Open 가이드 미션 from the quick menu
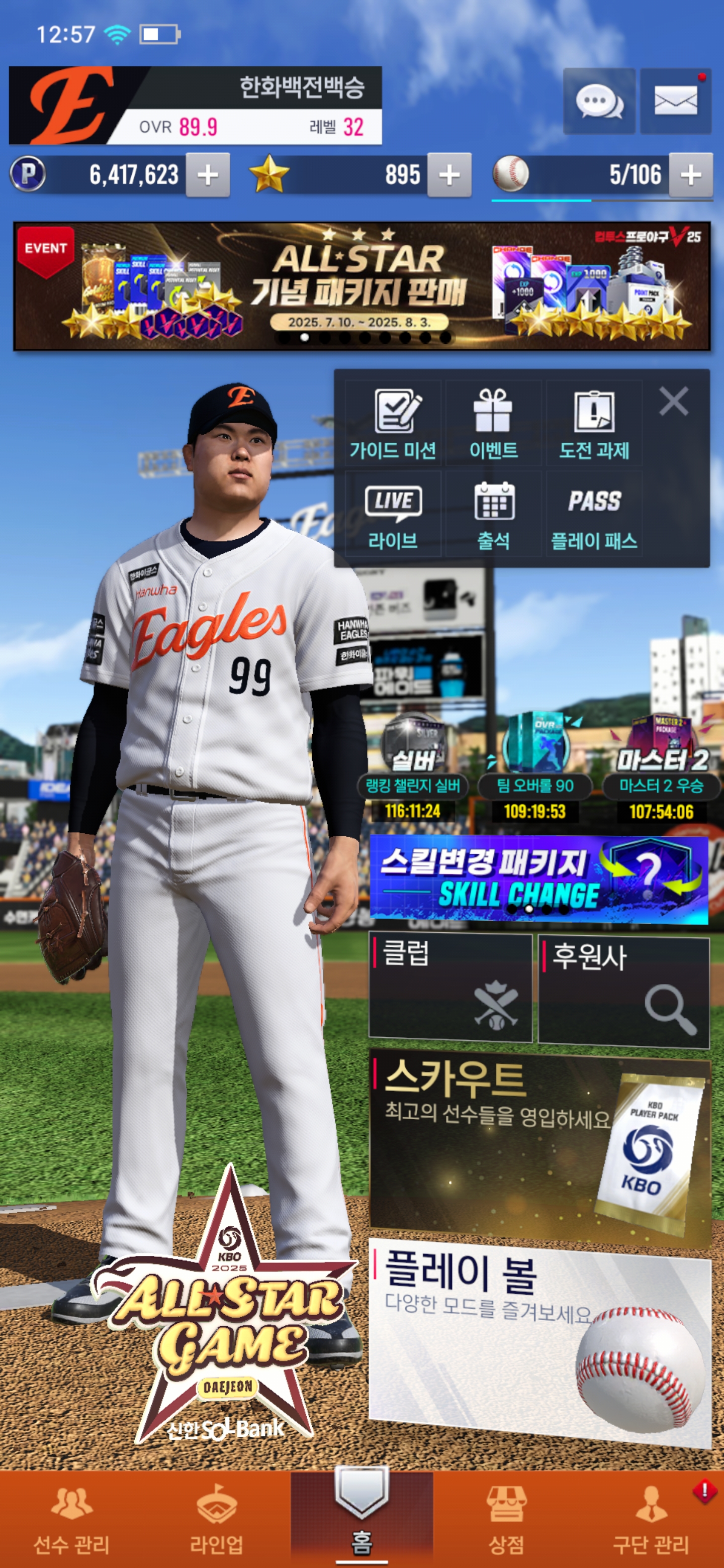 pos(393,424)
